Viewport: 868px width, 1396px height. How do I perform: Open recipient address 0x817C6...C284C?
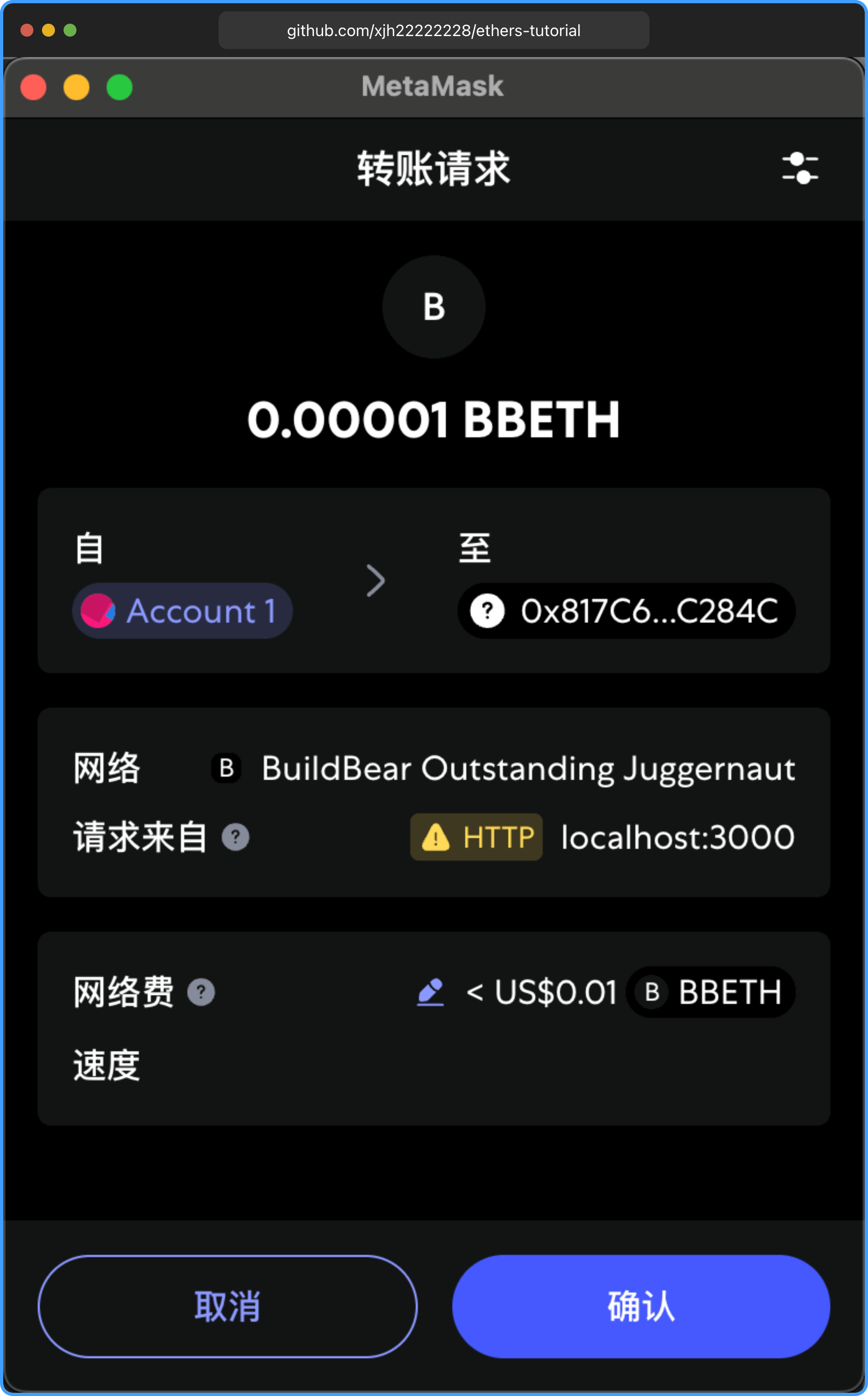coord(626,611)
